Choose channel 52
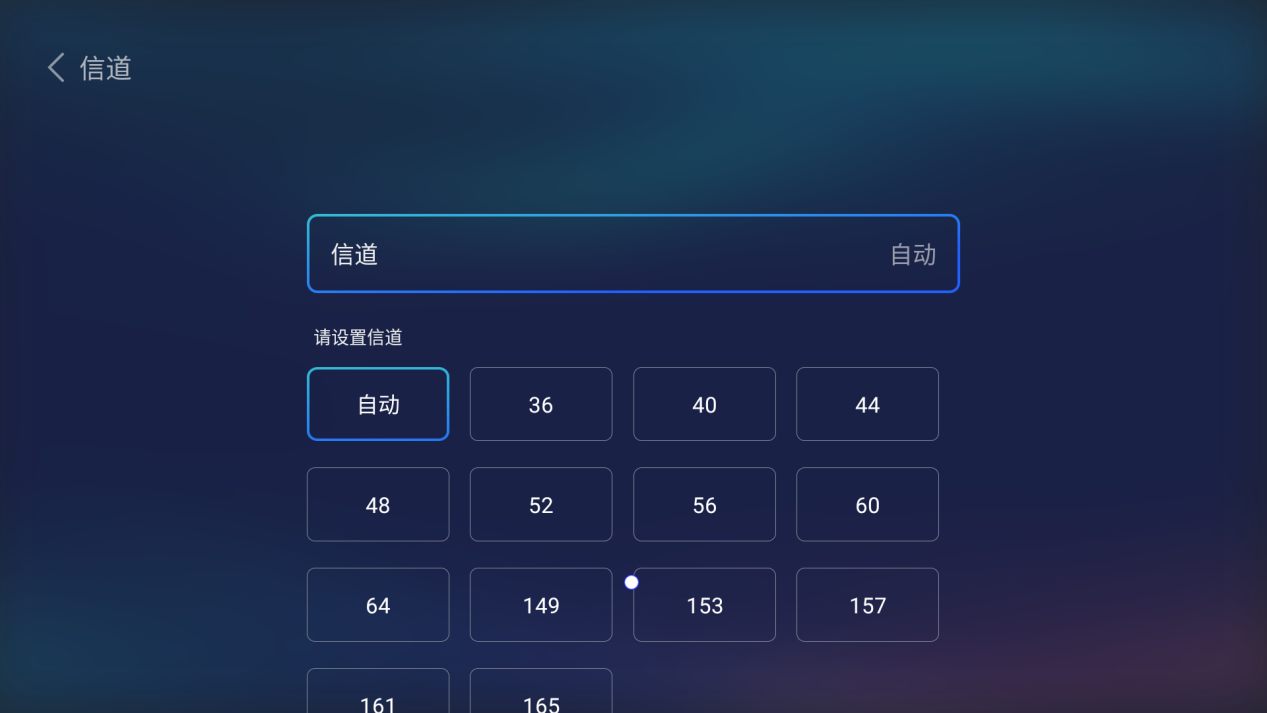The height and width of the screenshot is (713, 1267). coord(541,504)
